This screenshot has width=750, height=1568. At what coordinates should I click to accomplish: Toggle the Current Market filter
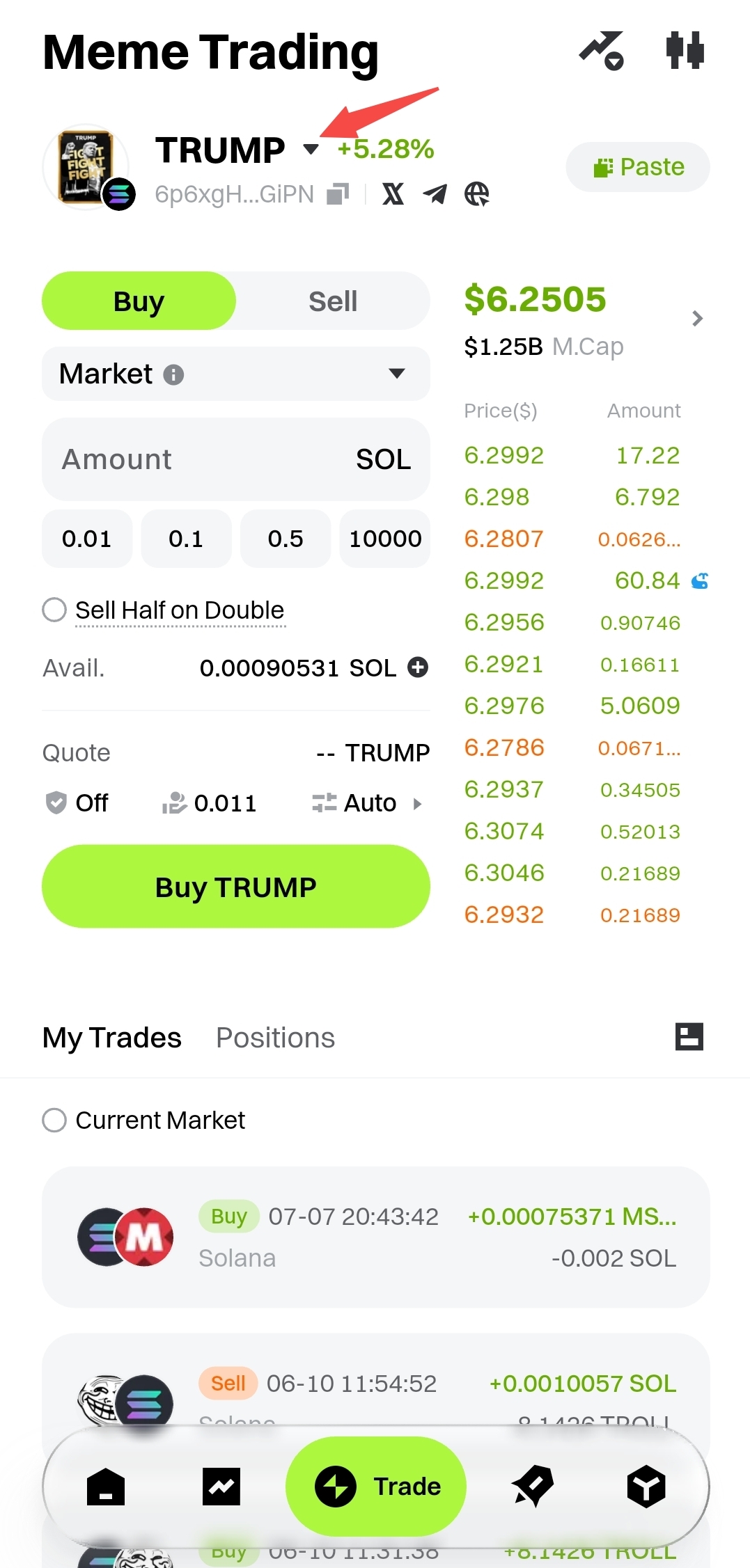click(54, 1120)
